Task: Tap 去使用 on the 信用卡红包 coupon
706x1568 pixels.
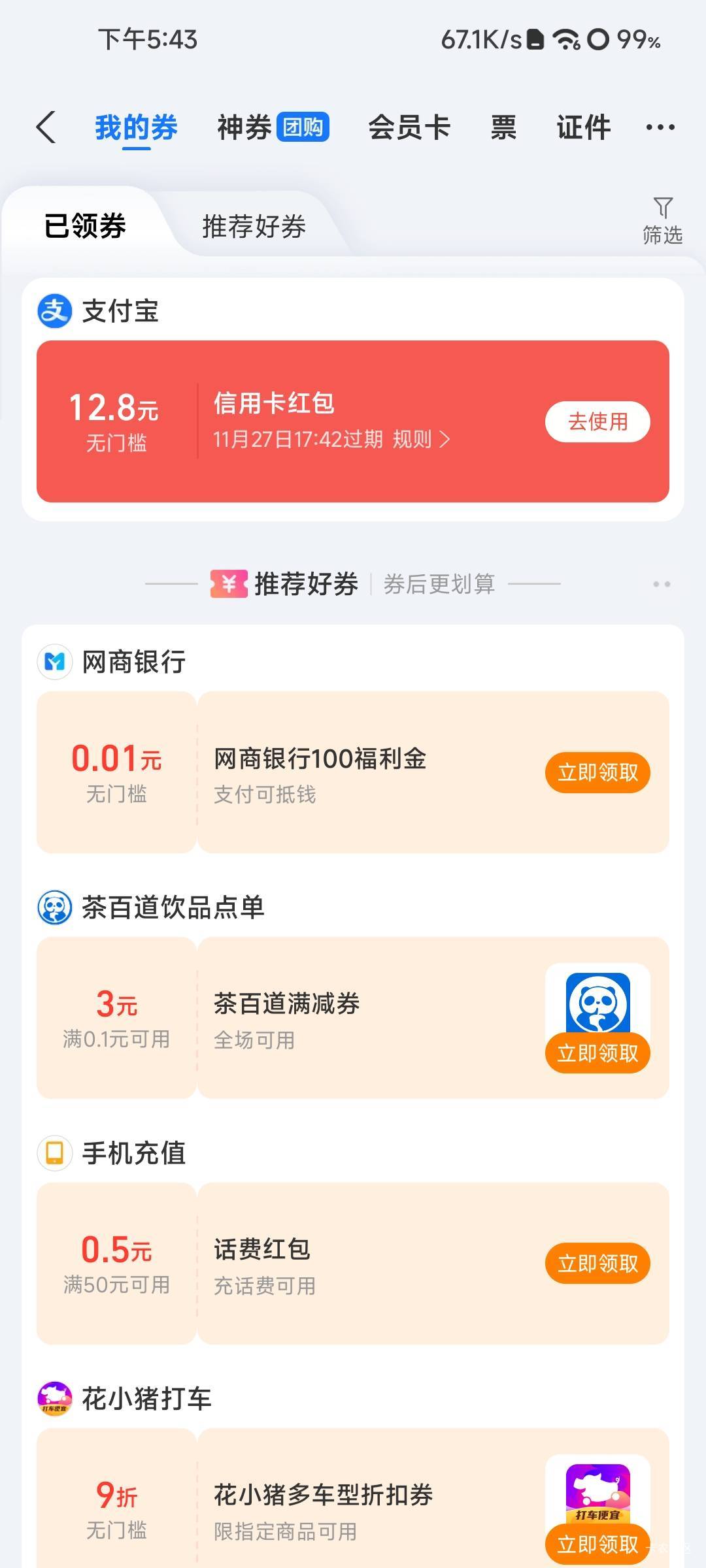Action: tap(597, 421)
